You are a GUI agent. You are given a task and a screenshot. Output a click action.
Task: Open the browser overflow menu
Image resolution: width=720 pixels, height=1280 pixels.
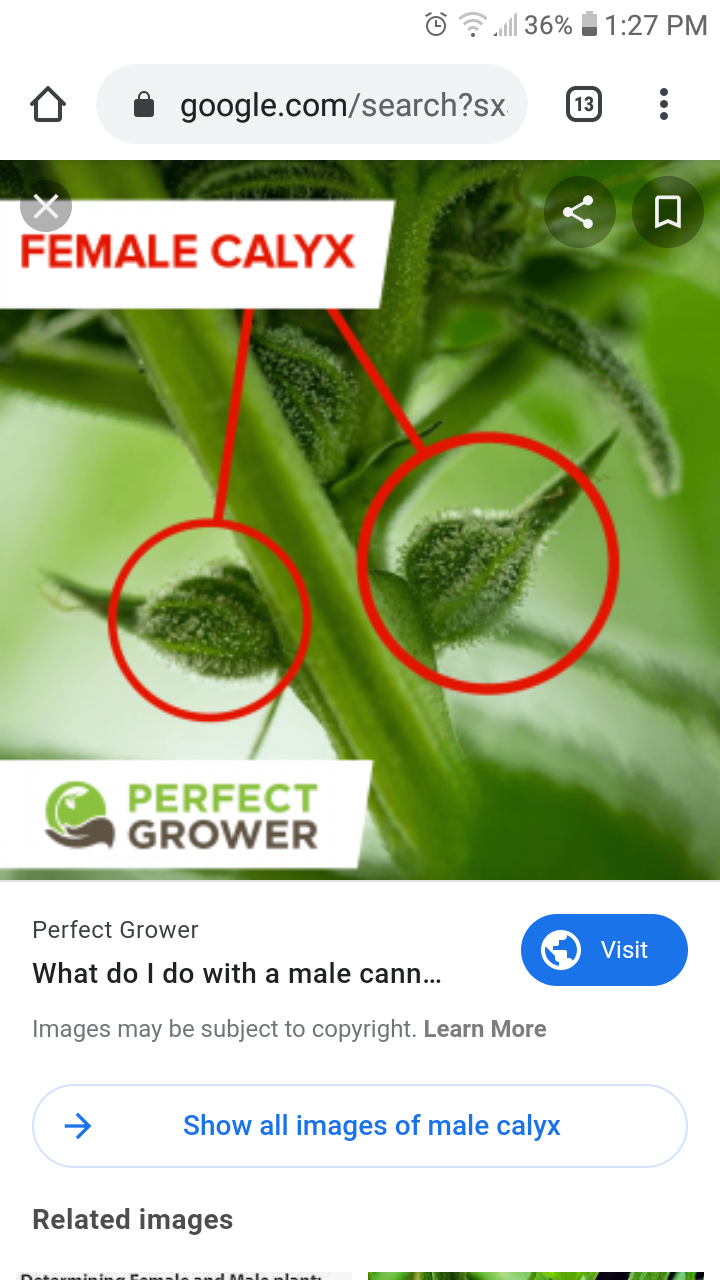tap(664, 104)
